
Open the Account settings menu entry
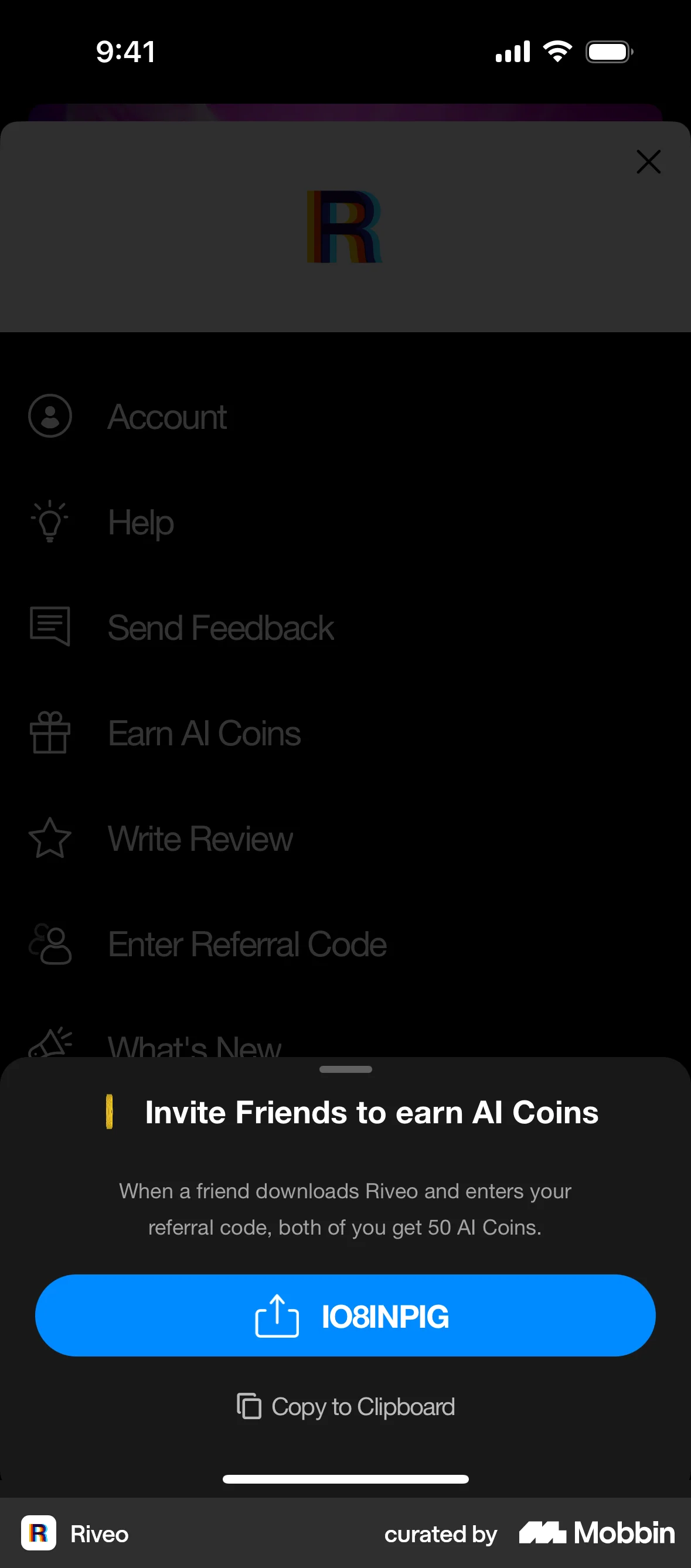pyautogui.click(x=167, y=417)
